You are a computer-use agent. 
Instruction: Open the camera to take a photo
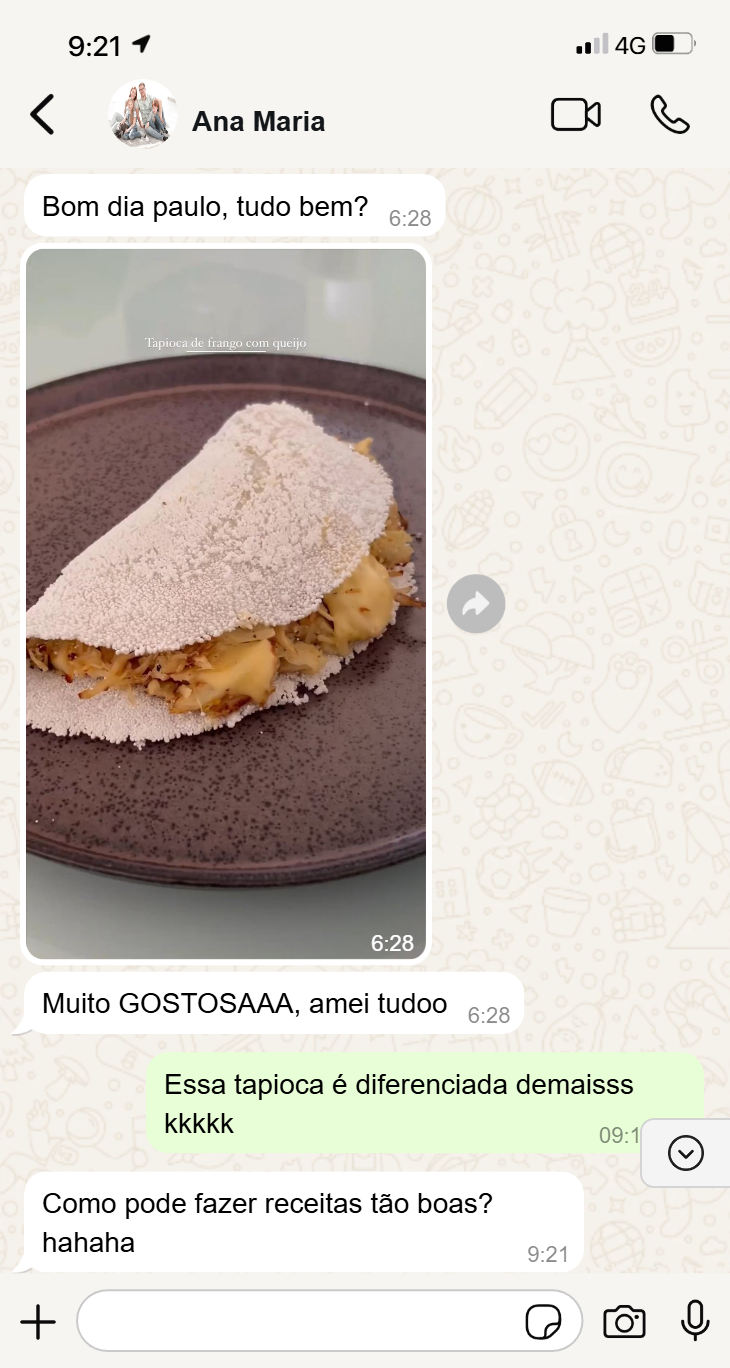624,1322
